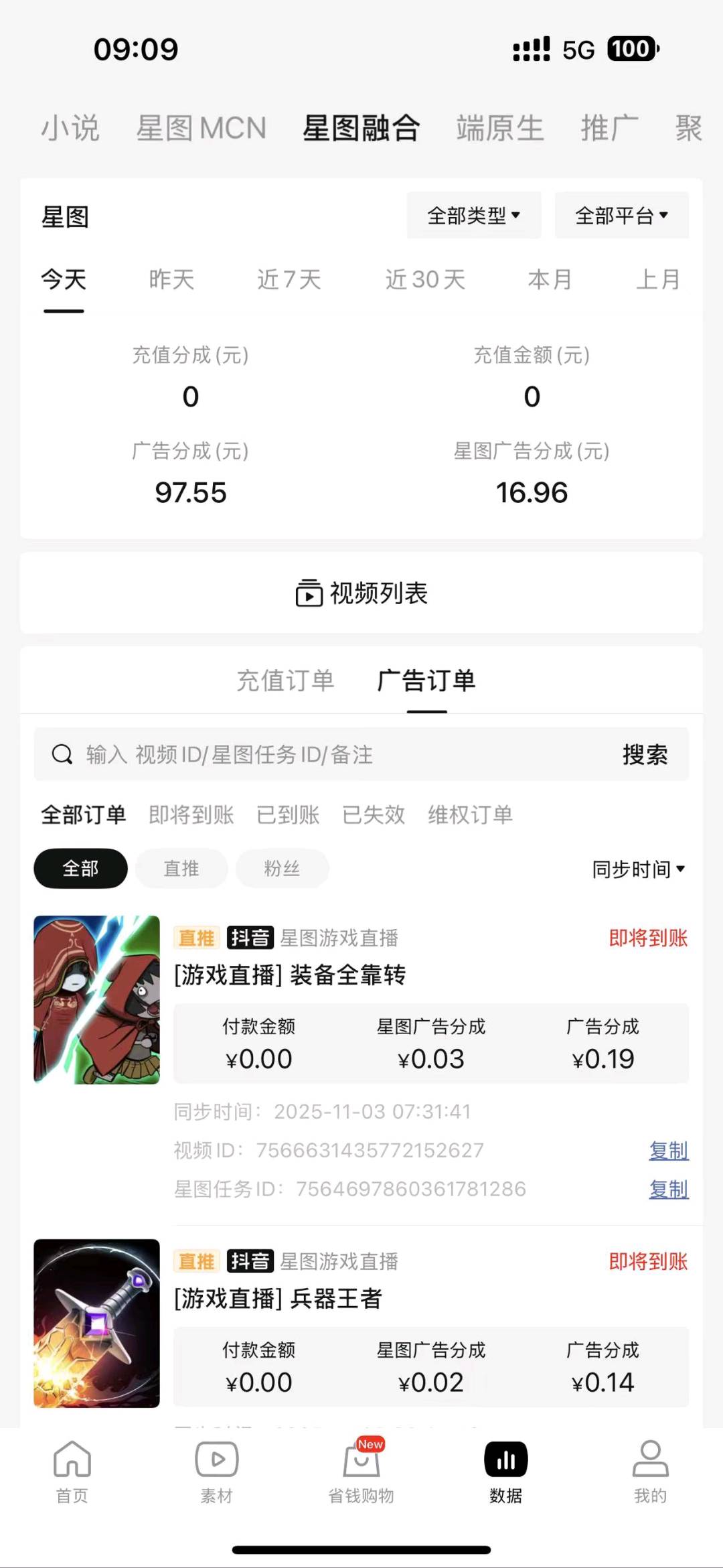Toggle the 粉丝 filter chip
Image resolution: width=723 pixels, height=1568 pixels.
pyautogui.click(x=282, y=868)
